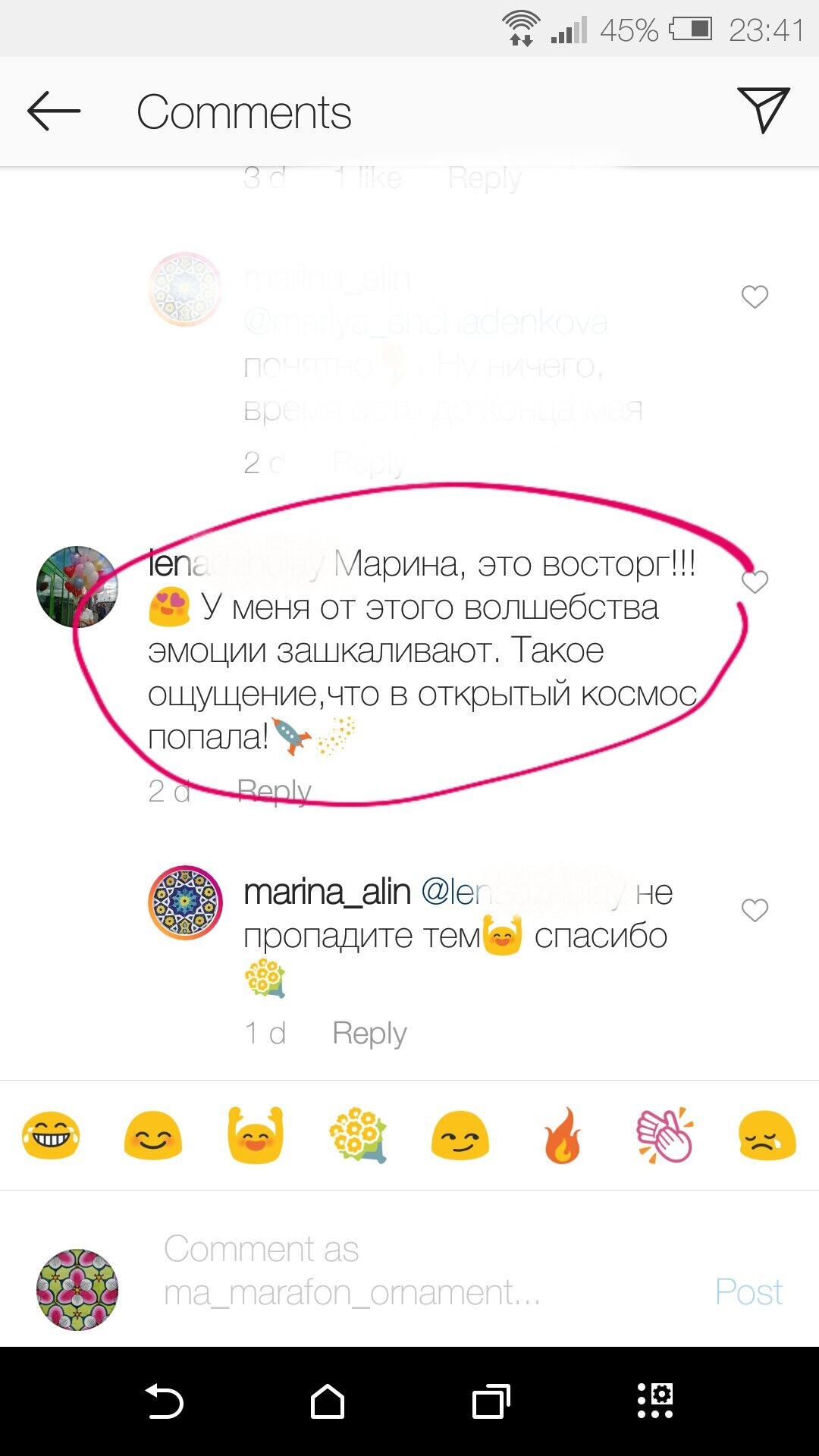Open the recent apps view
This screenshot has height=1456, width=819.
point(491,1401)
